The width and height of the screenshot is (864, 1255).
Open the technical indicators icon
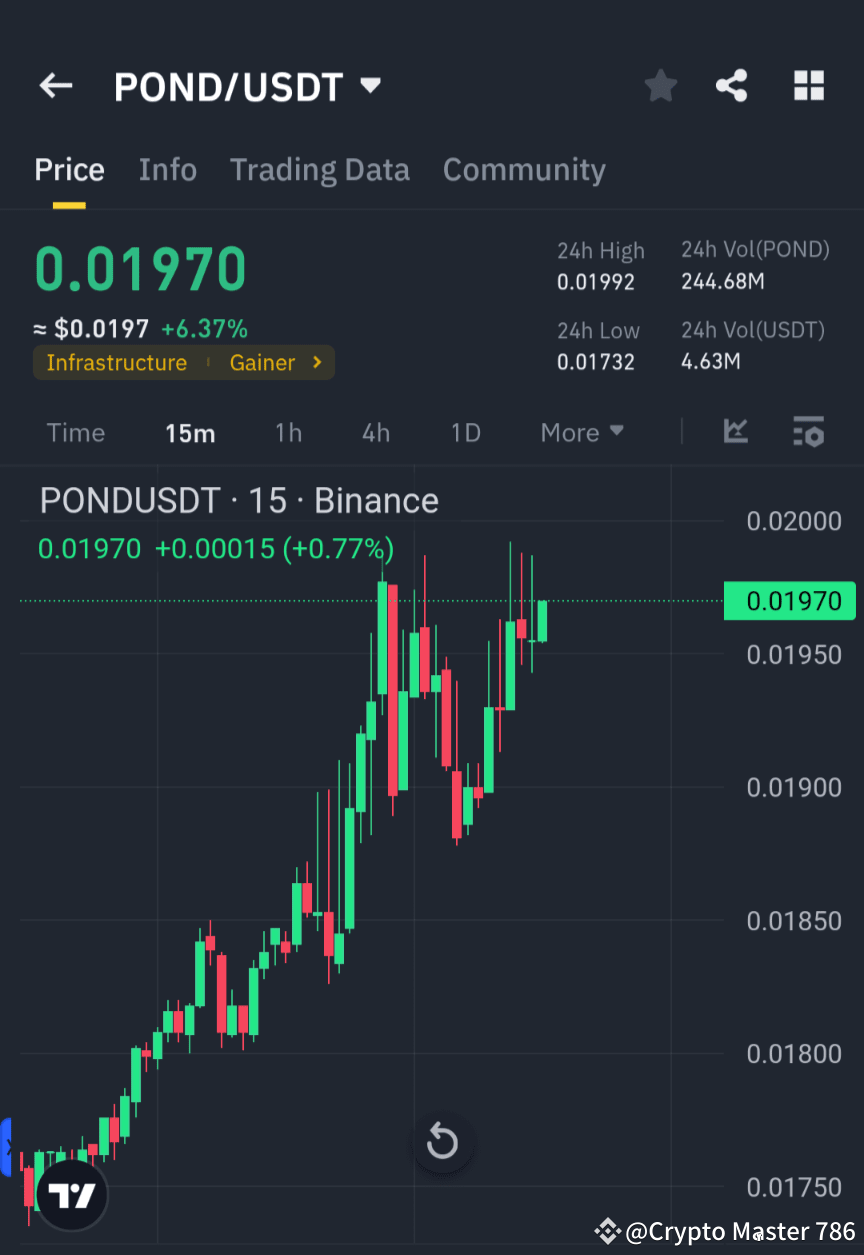click(736, 432)
